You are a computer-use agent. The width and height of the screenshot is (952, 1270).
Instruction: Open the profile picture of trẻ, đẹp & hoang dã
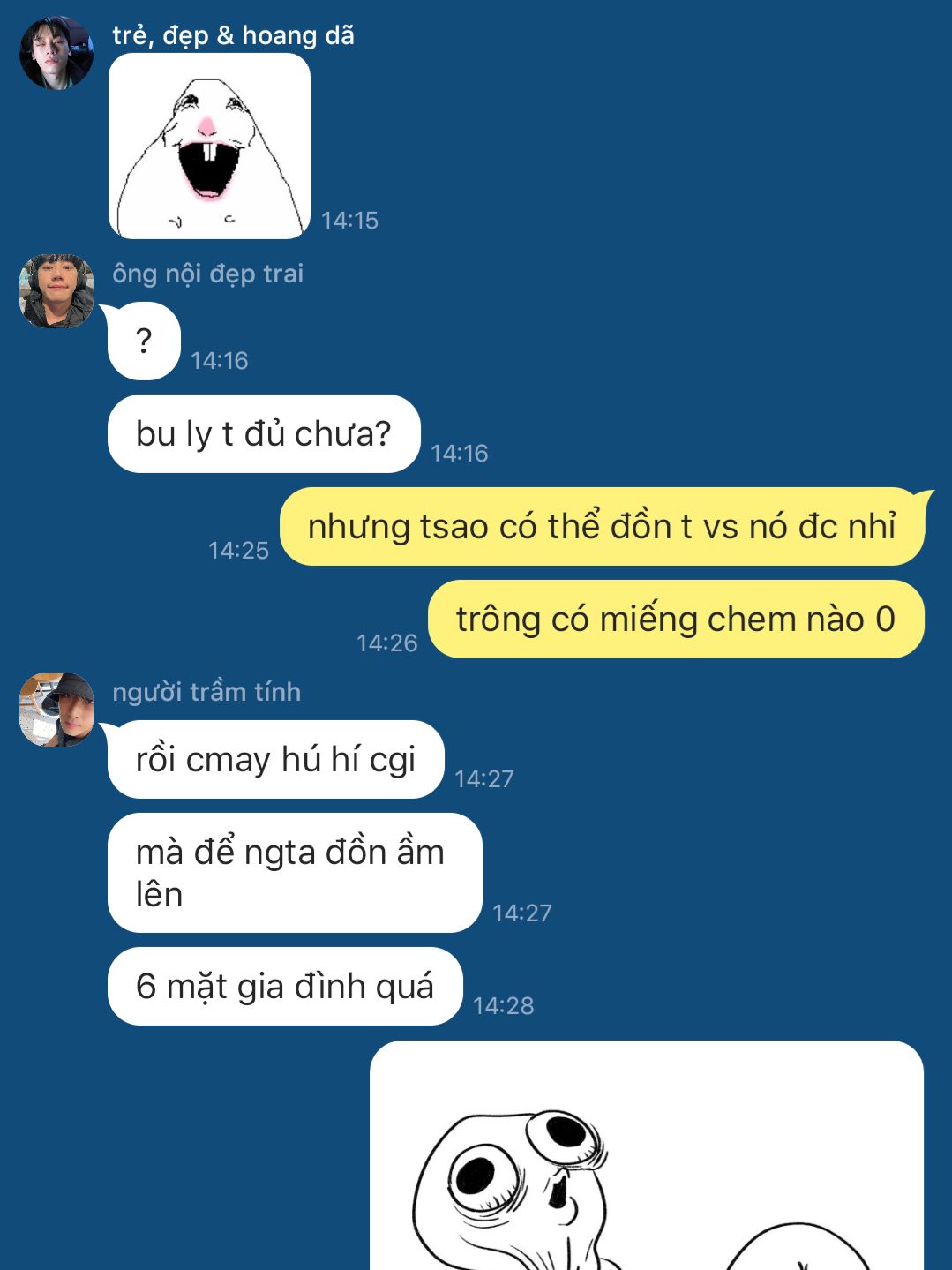click(56, 53)
